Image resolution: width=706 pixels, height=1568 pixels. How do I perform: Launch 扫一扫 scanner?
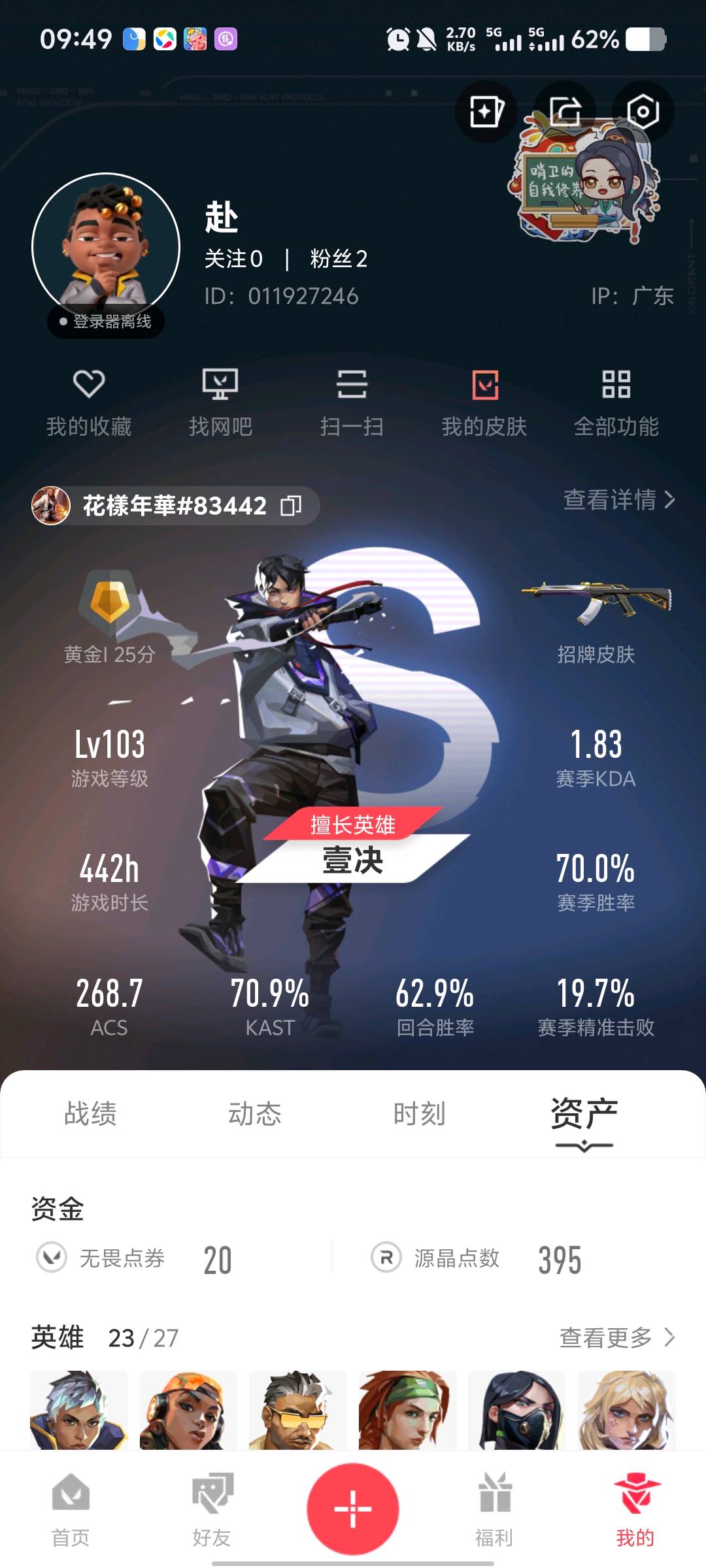(x=352, y=402)
